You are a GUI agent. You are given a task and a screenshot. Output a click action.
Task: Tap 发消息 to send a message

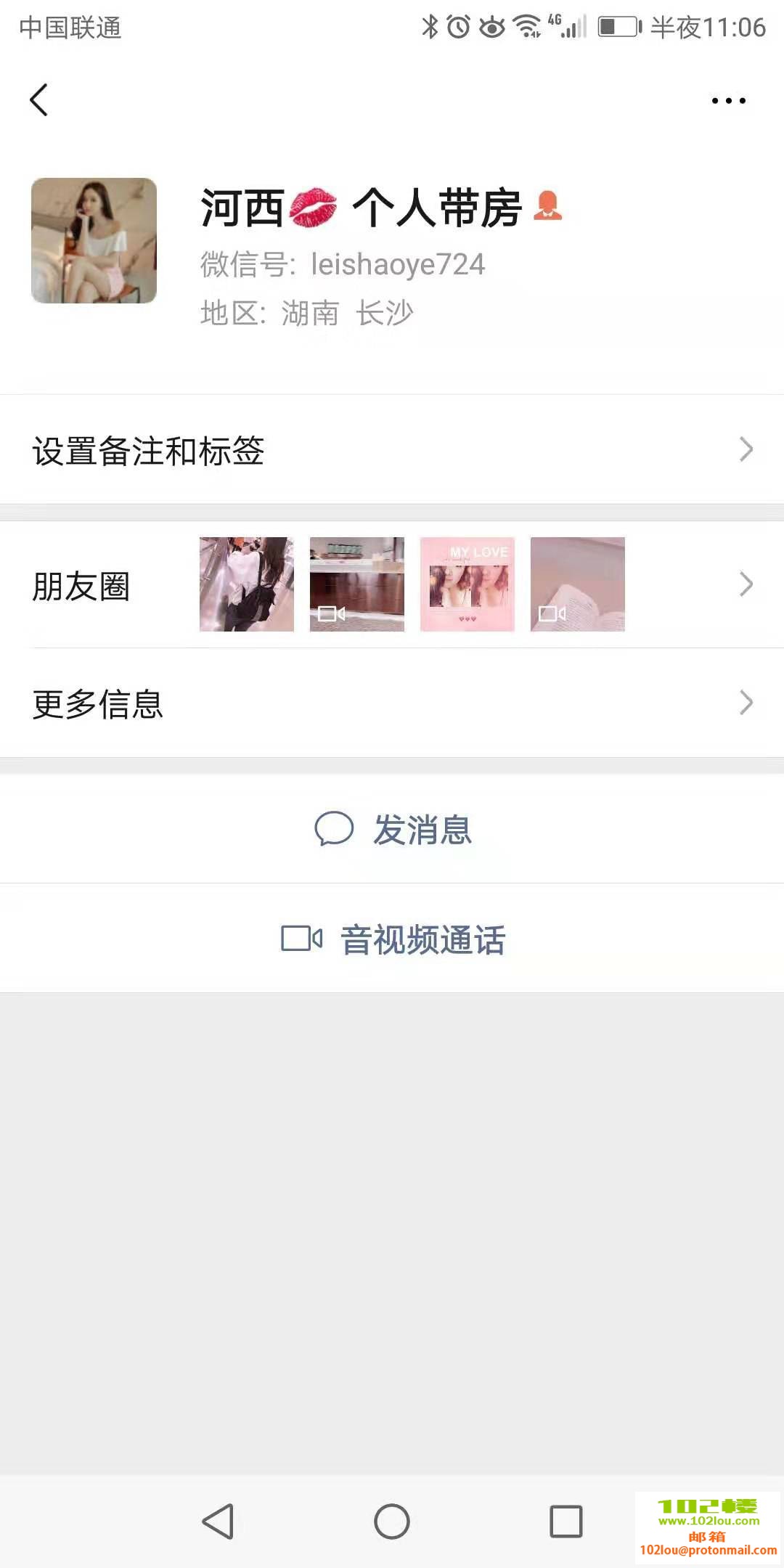(x=392, y=829)
